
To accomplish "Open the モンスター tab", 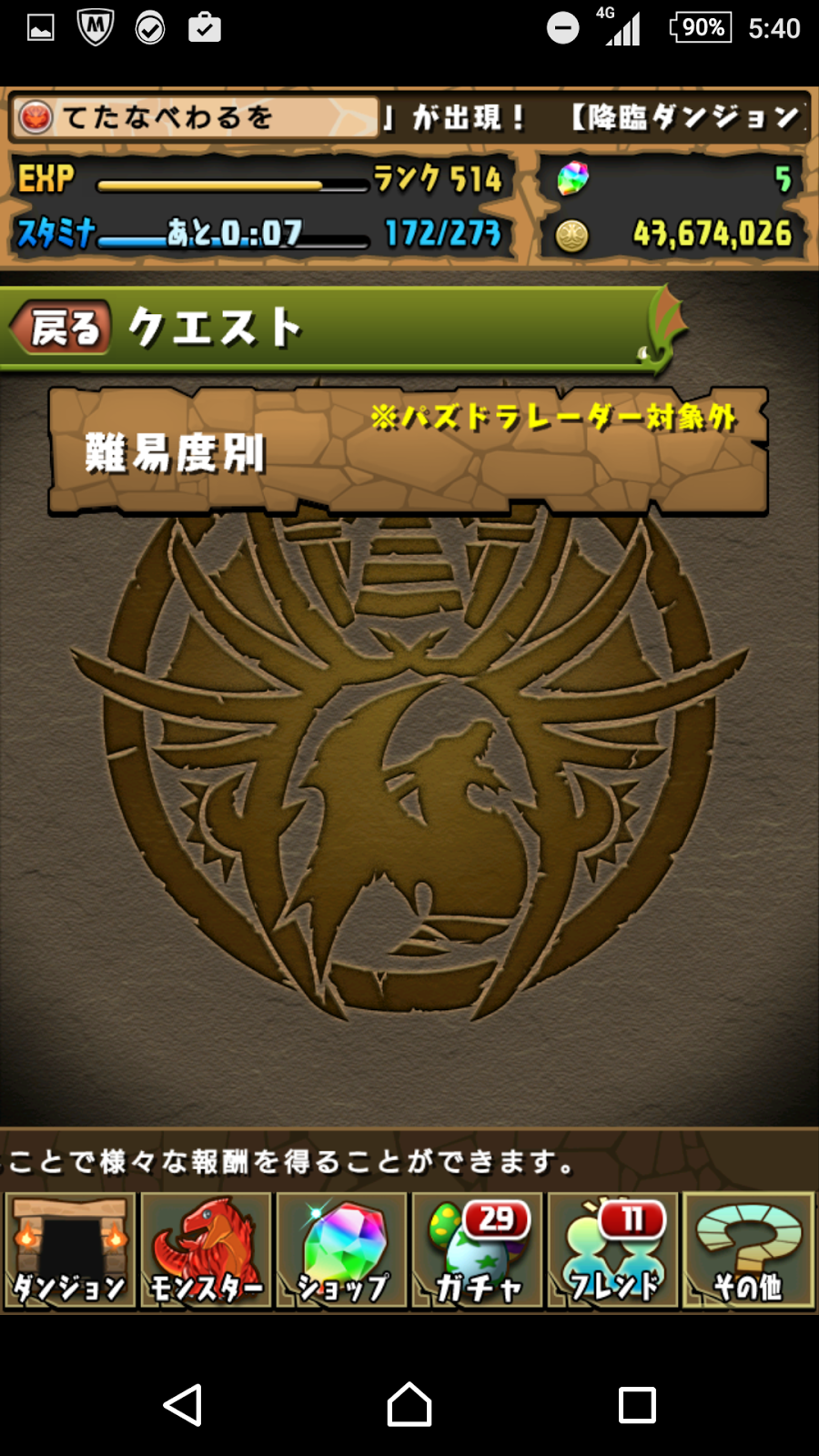I will coord(206,1250).
